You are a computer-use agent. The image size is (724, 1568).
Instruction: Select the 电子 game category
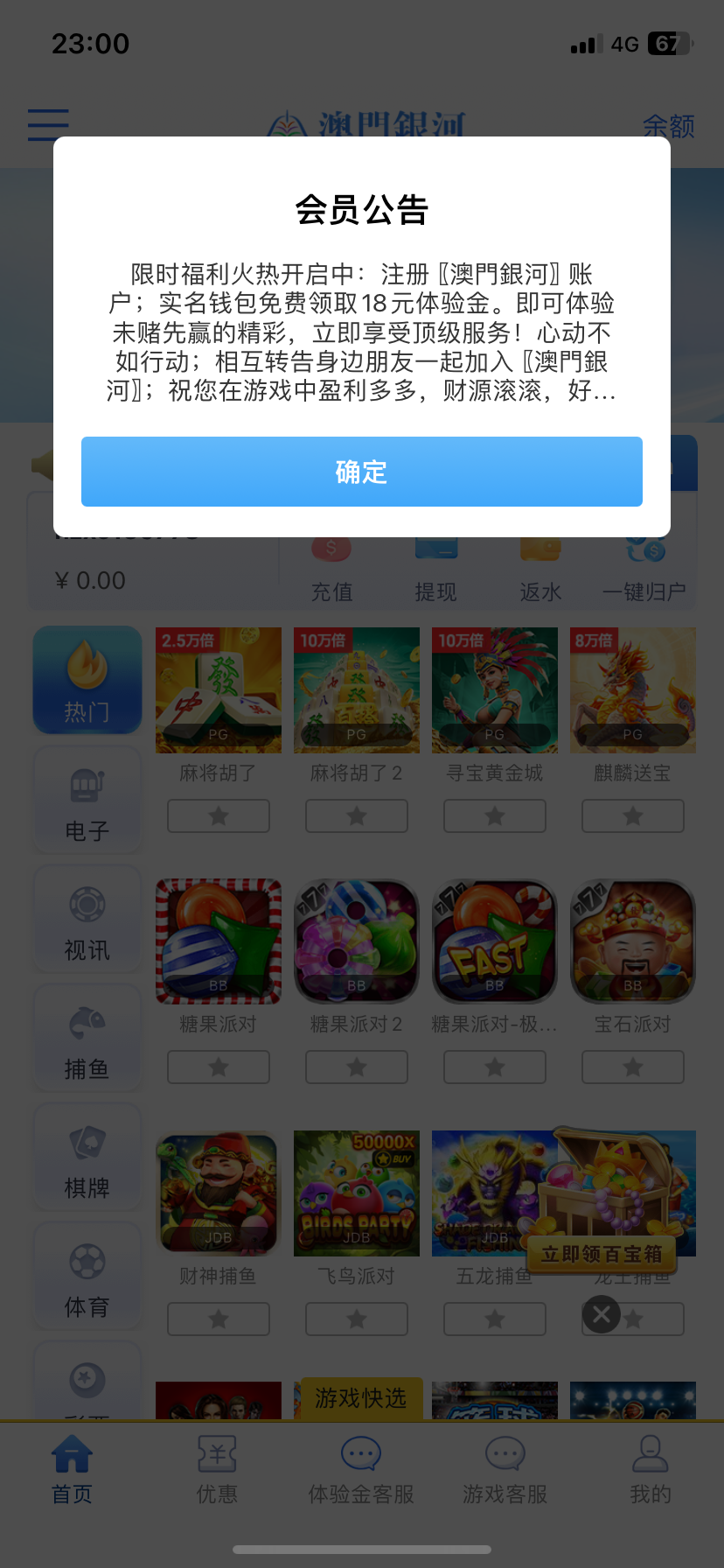87,800
